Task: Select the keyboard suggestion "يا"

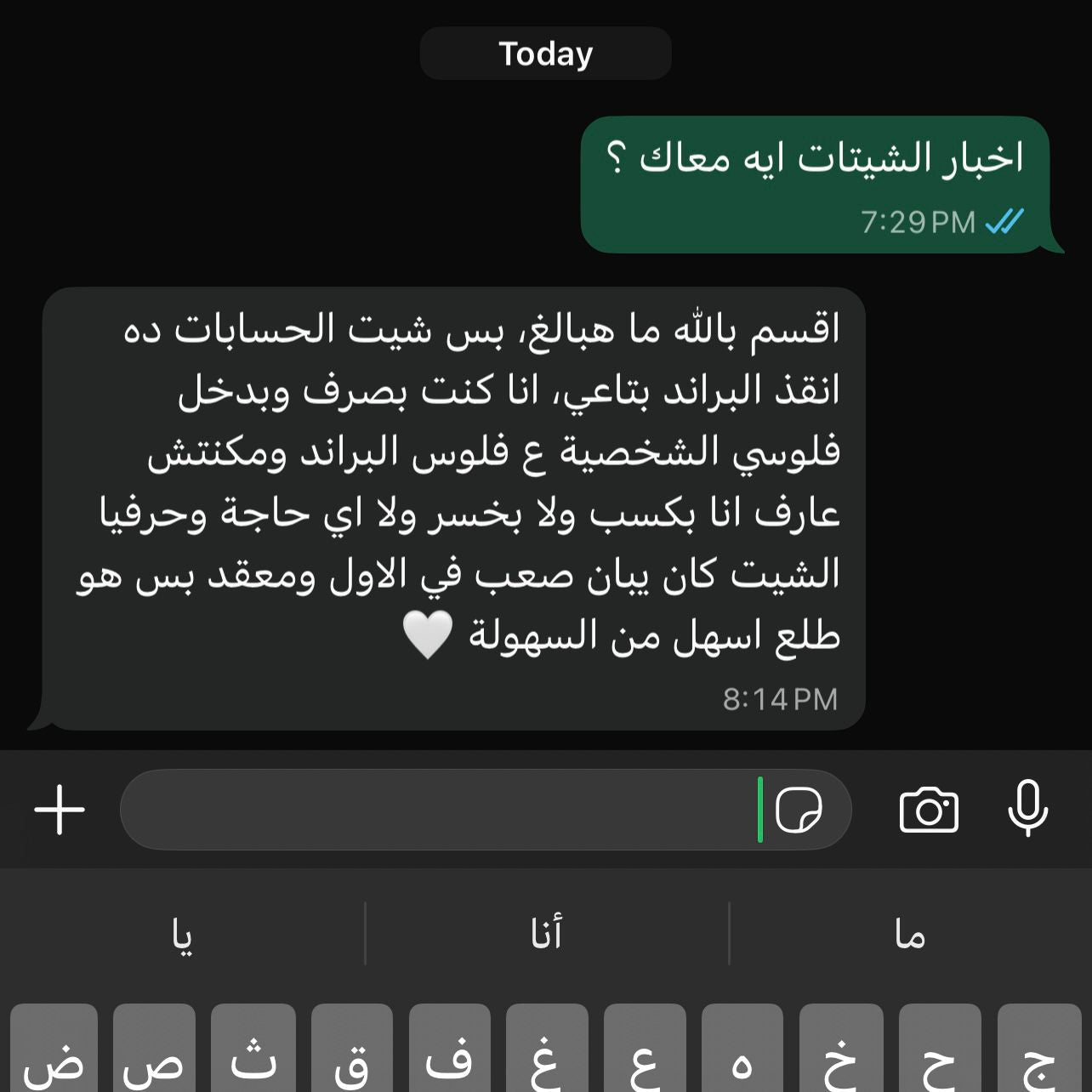Action: [182, 935]
